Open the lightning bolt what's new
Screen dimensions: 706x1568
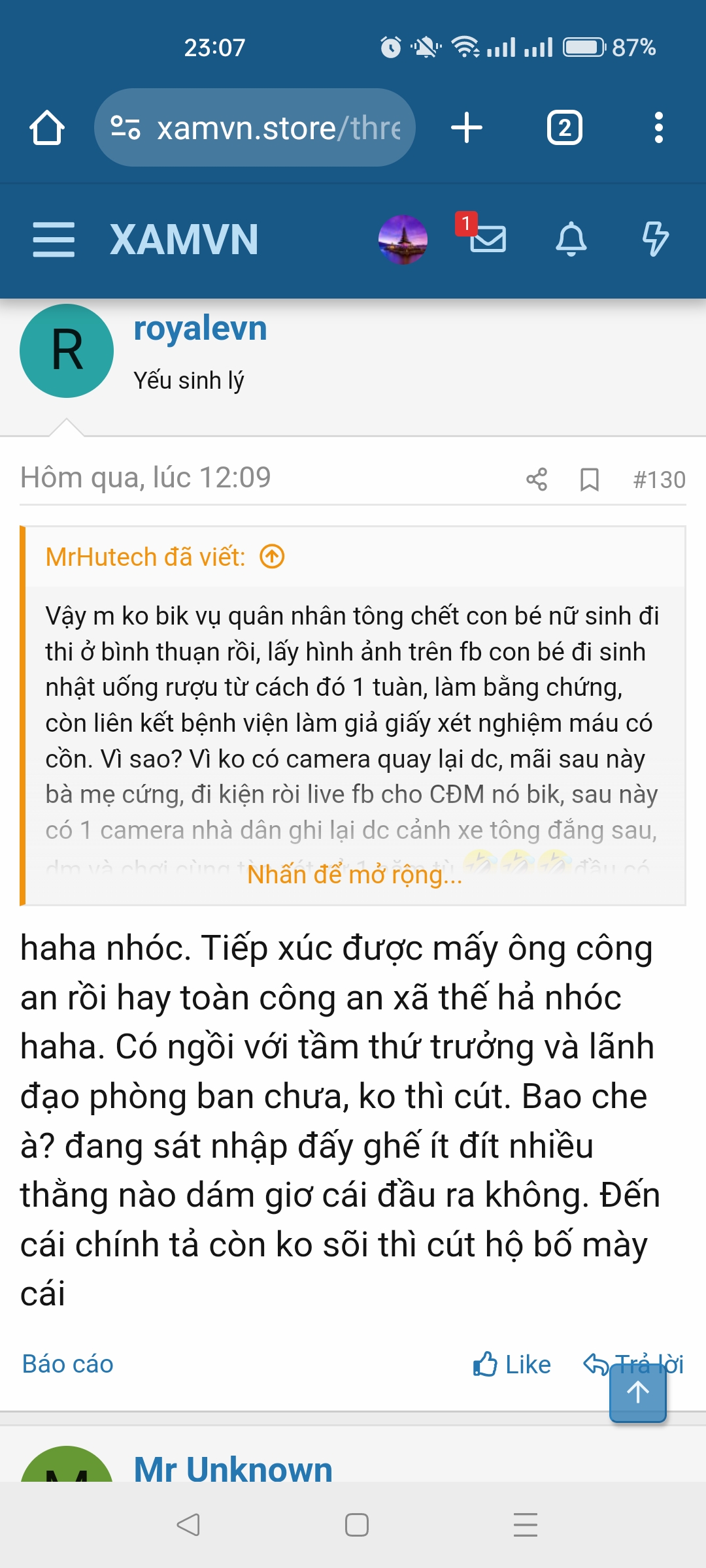coord(655,239)
